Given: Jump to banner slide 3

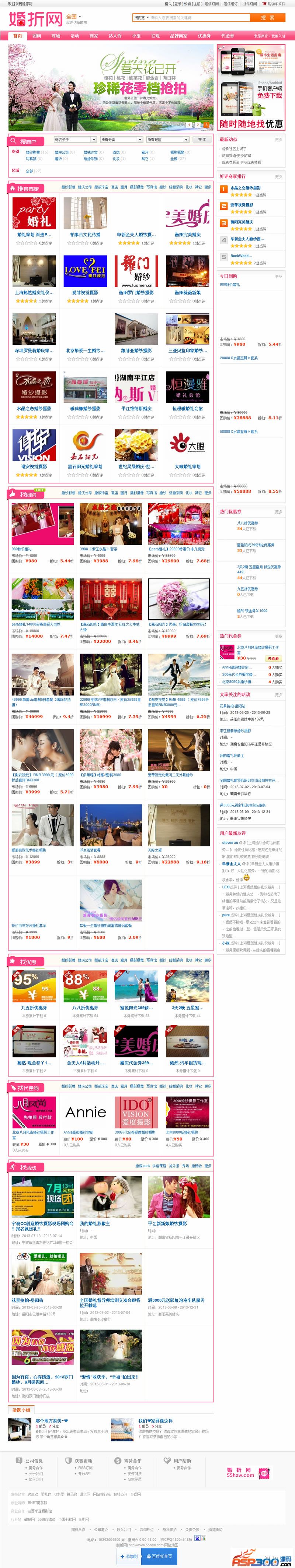Looking at the screenshot, I should tap(205, 125).
